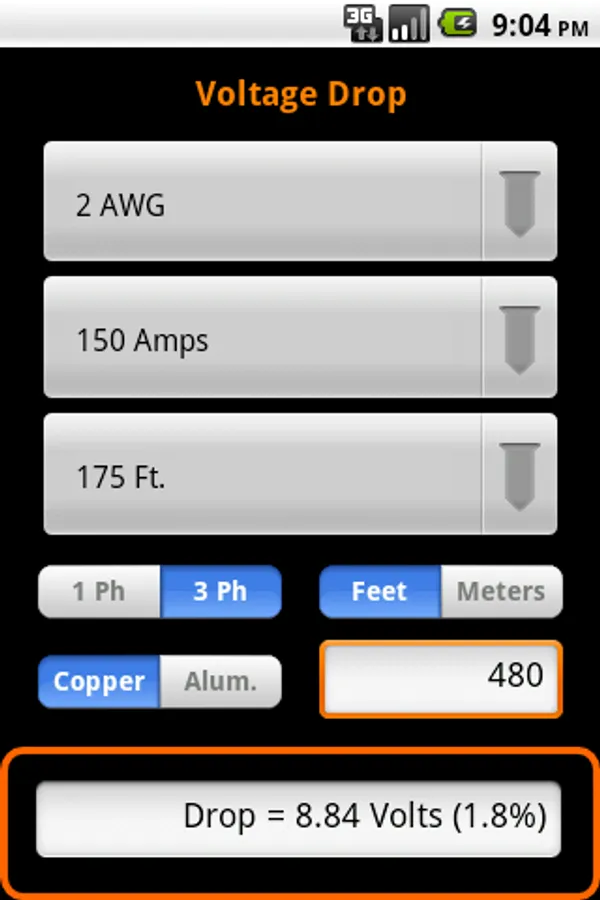This screenshot has width=600, height=900.
Task: Switch length units to Meters
Action: tap(501, 592)
